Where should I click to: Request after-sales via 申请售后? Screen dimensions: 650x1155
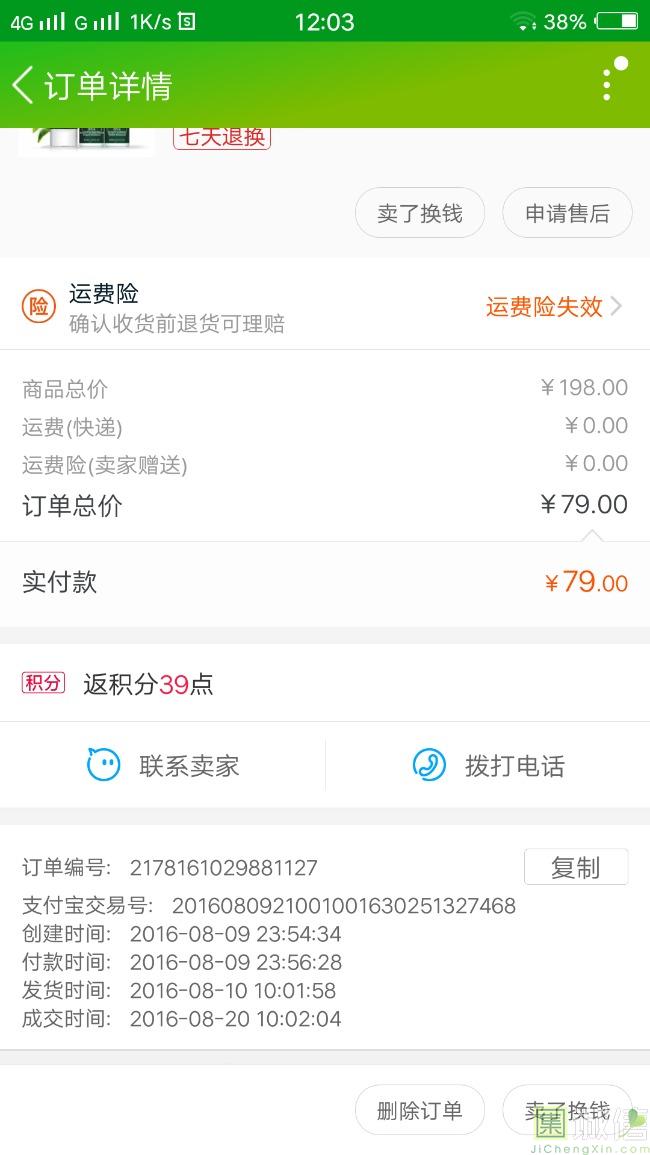tap(567, 213)
